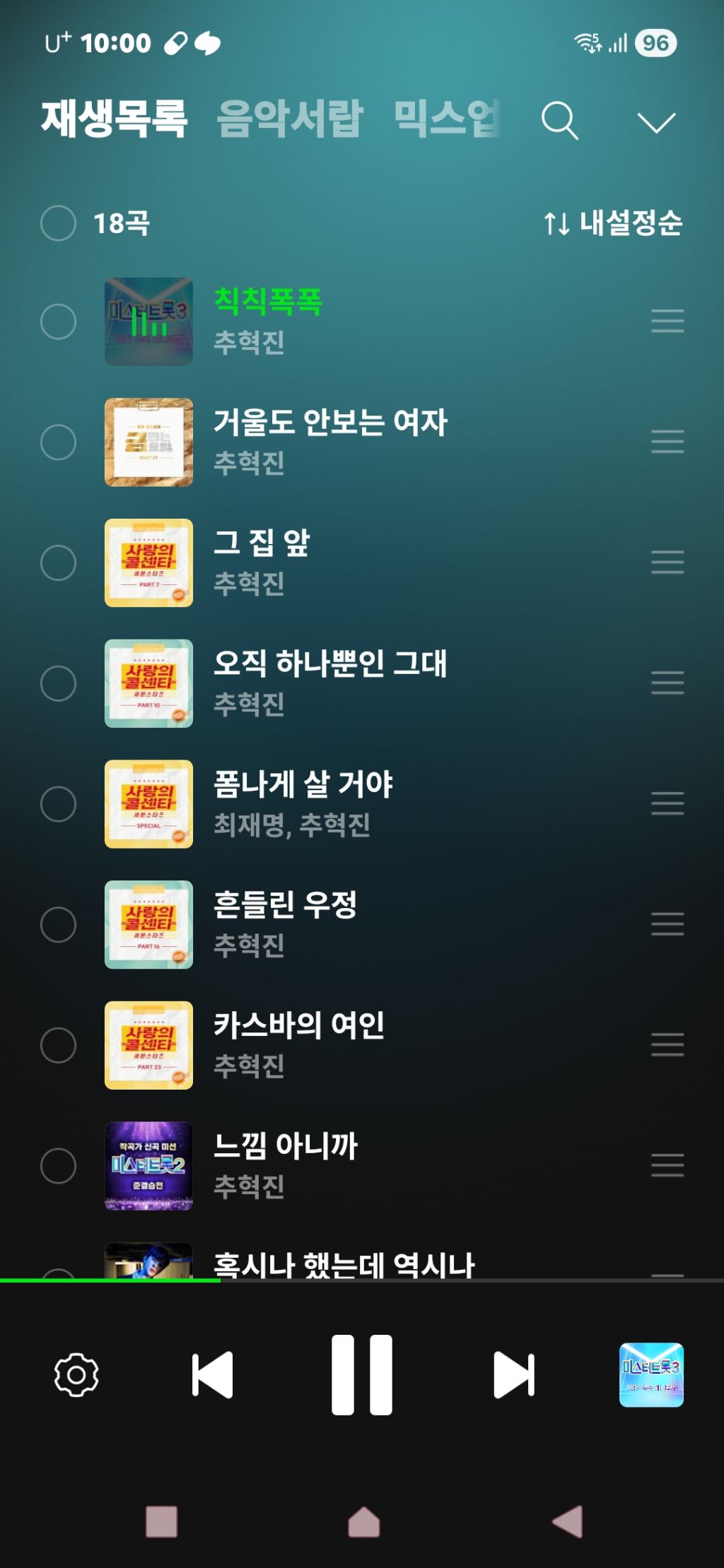
Task: Play the song 폼나게 살 거야
Action: [303, 784]
